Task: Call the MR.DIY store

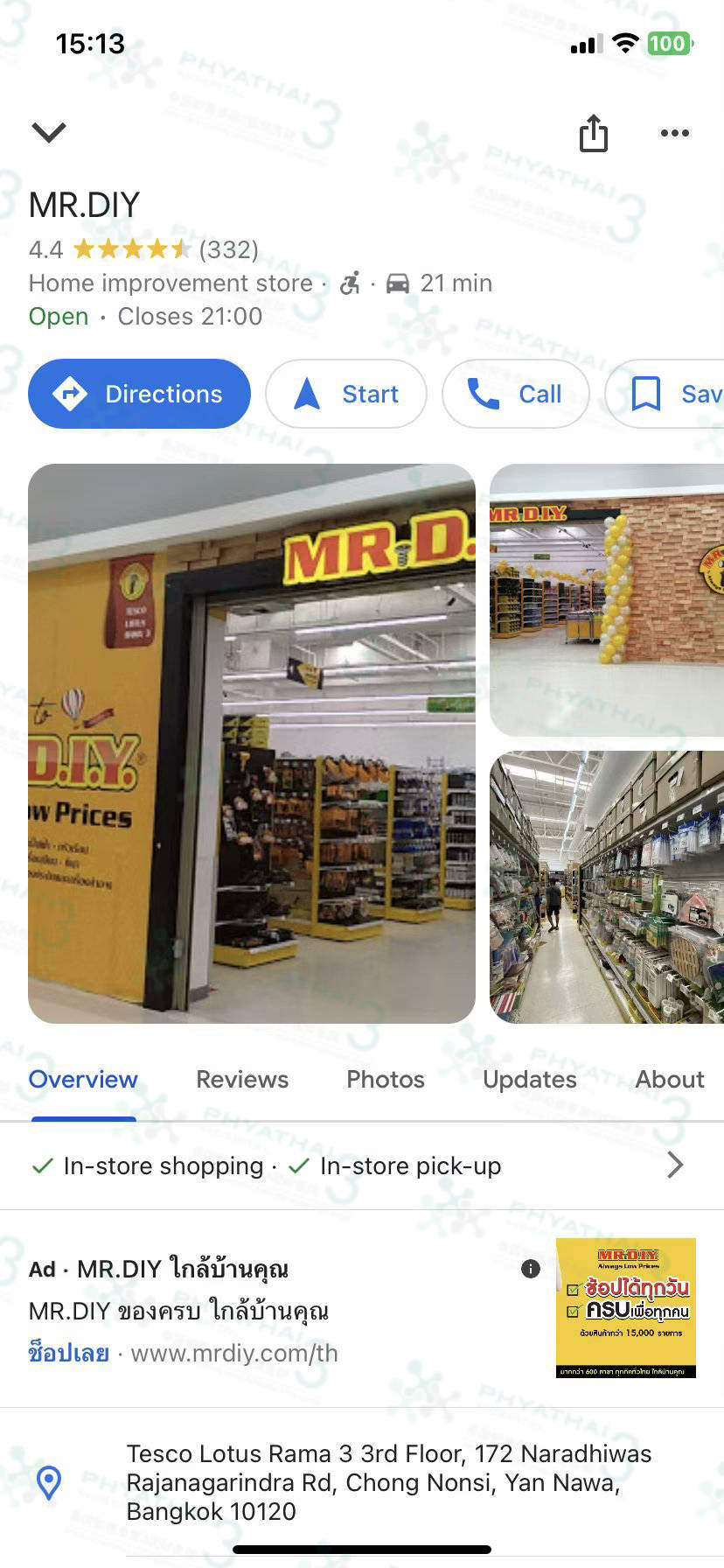Action: coord(515,394)
